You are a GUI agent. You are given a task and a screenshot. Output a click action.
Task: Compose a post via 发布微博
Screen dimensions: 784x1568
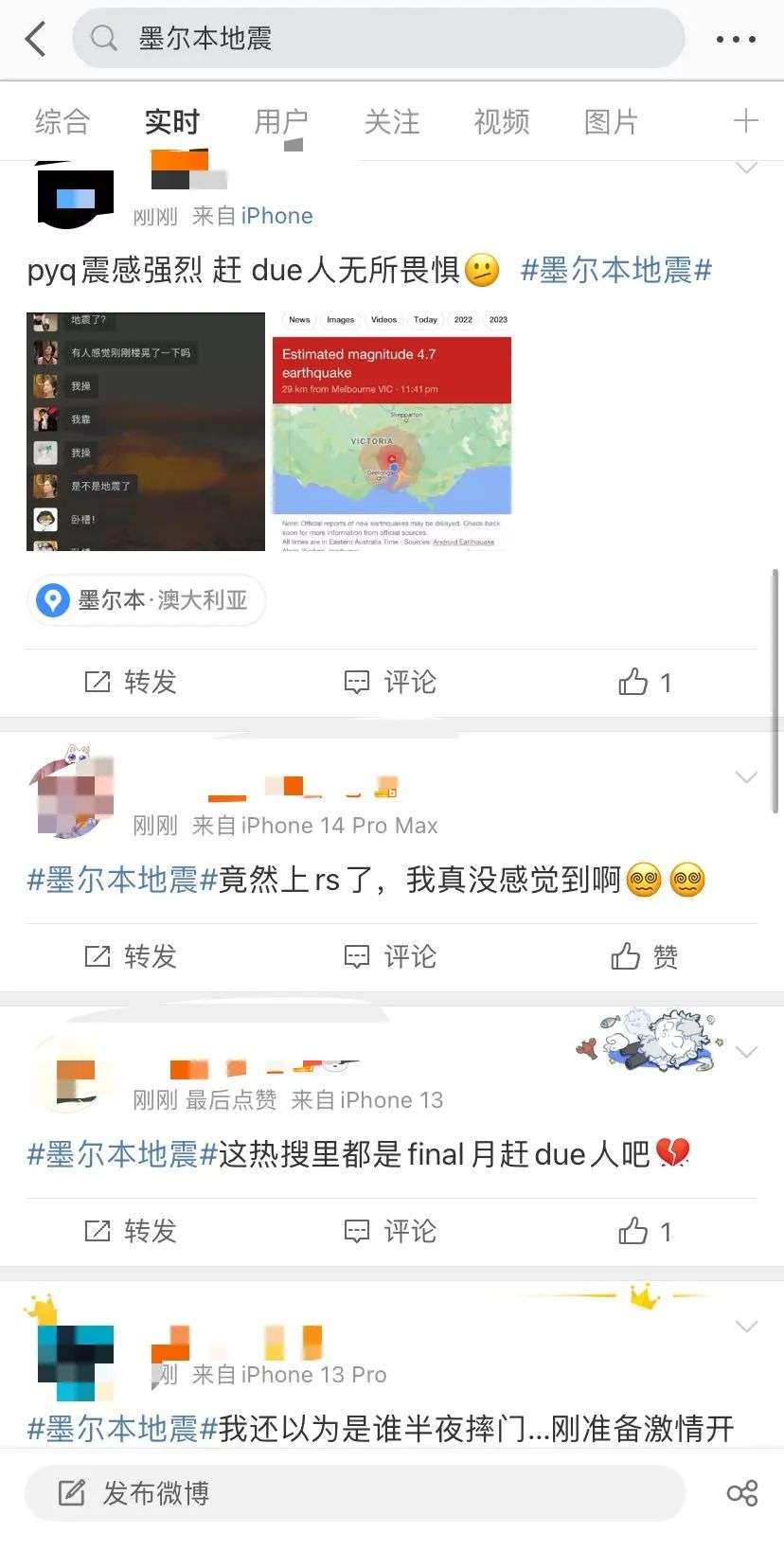[x=354, y=1493]
